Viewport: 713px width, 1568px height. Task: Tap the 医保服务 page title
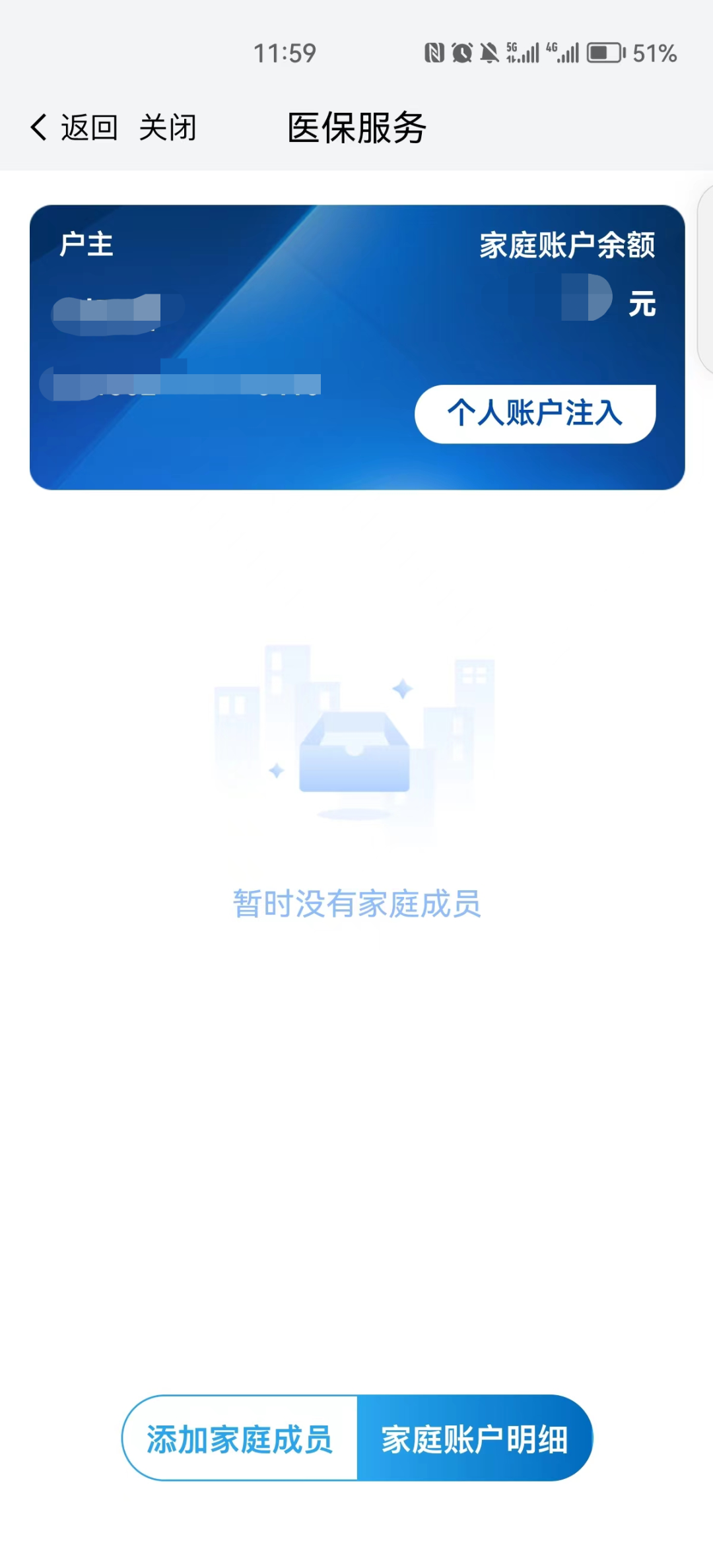coord(356,127)
